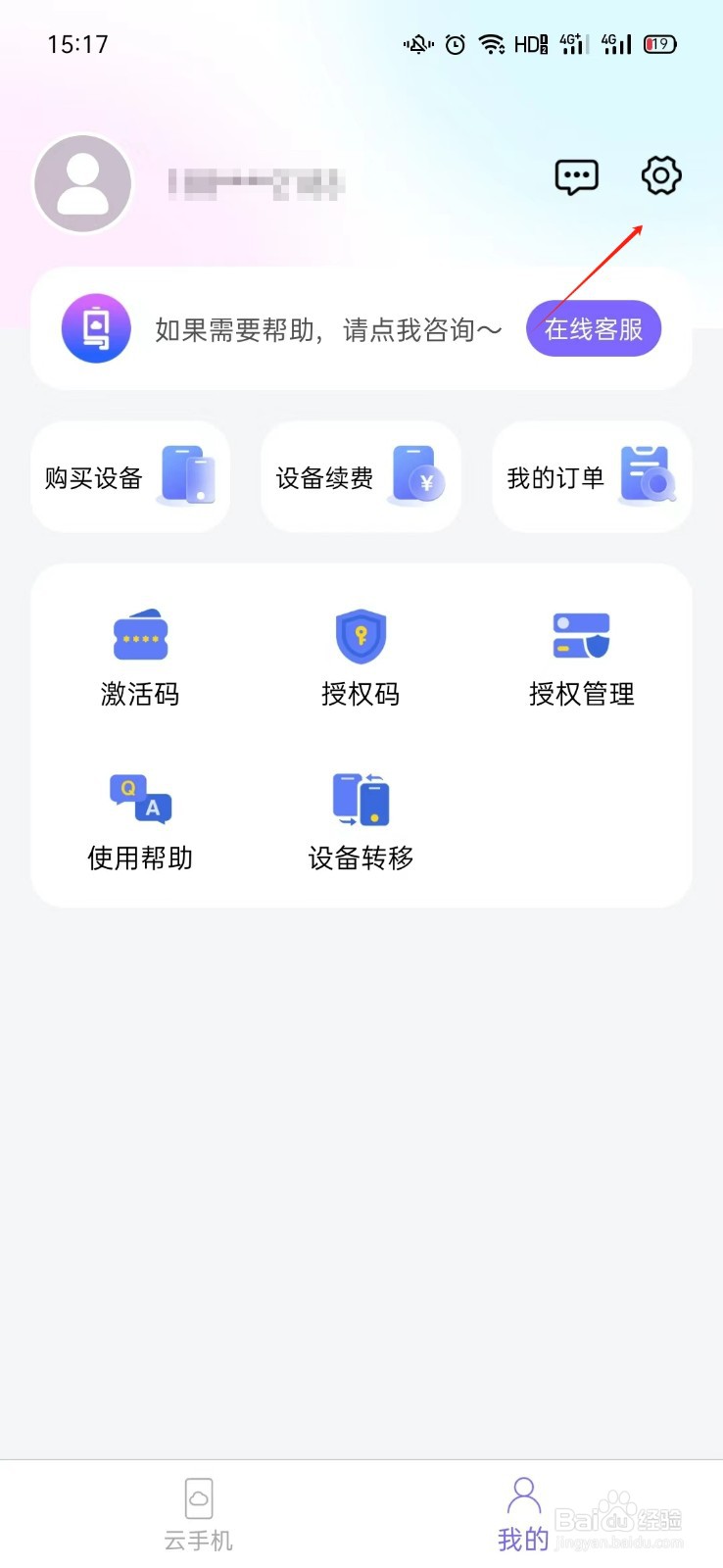Select 设备转移 device transfer
This screenshot has width=723, height=1568.
tap(361, 821)
